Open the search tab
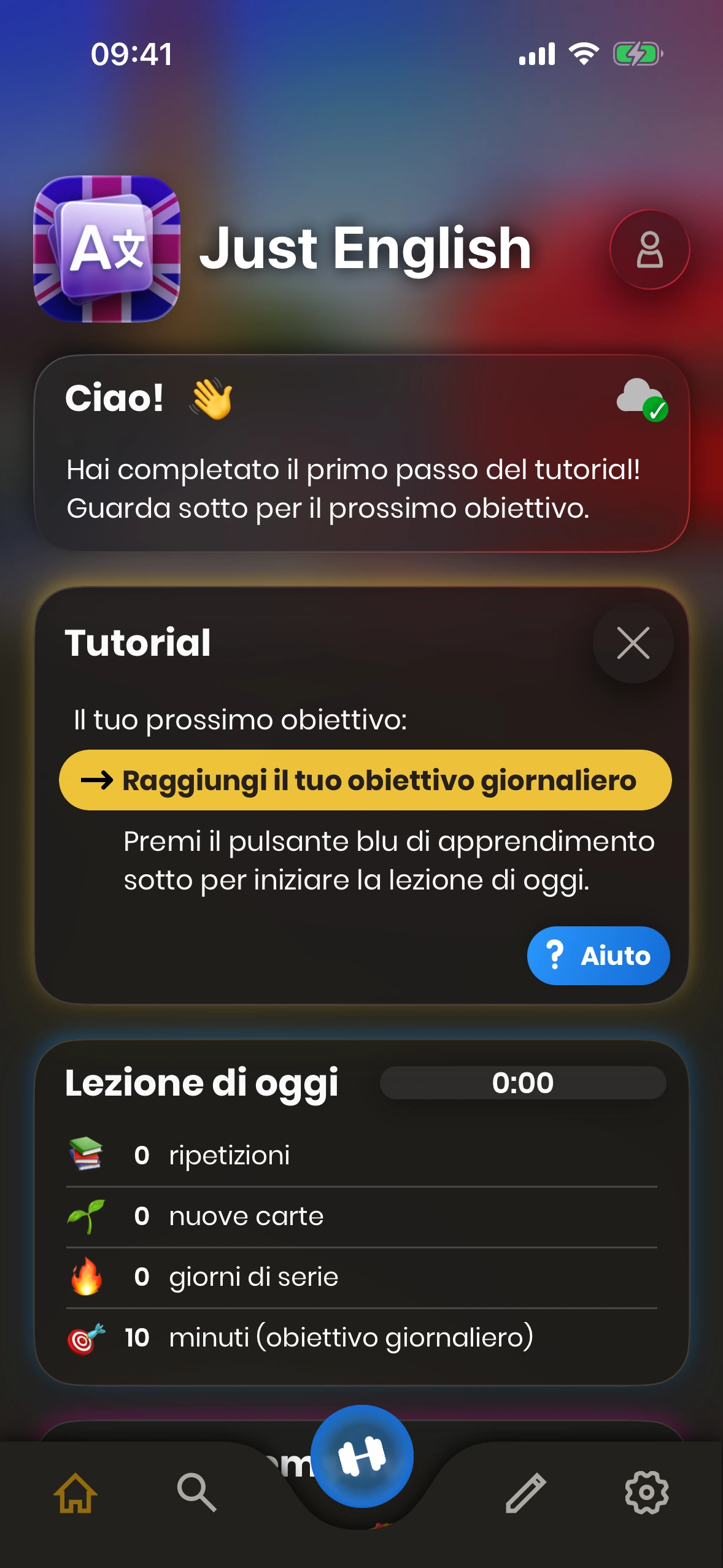The height and width of the screenshot is (1568, 723). [x=196, y=1493]
